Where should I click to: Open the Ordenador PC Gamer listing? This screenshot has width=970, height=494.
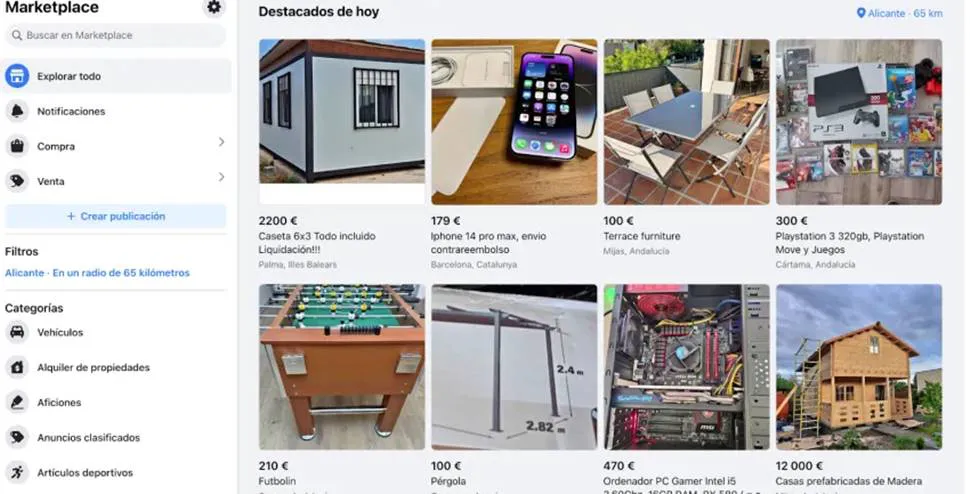pyautogui.click(x=686, y=366)
